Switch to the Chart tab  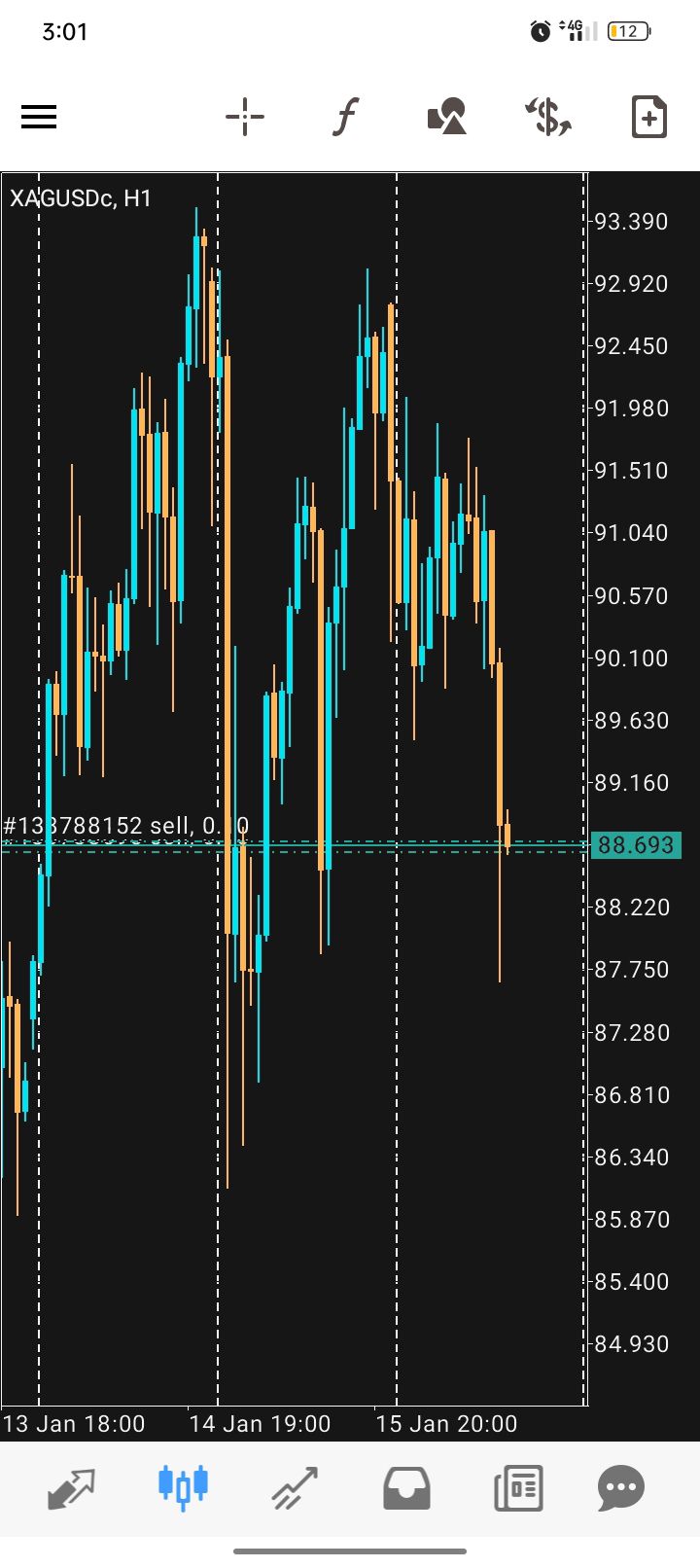[x=183, y=1488]
